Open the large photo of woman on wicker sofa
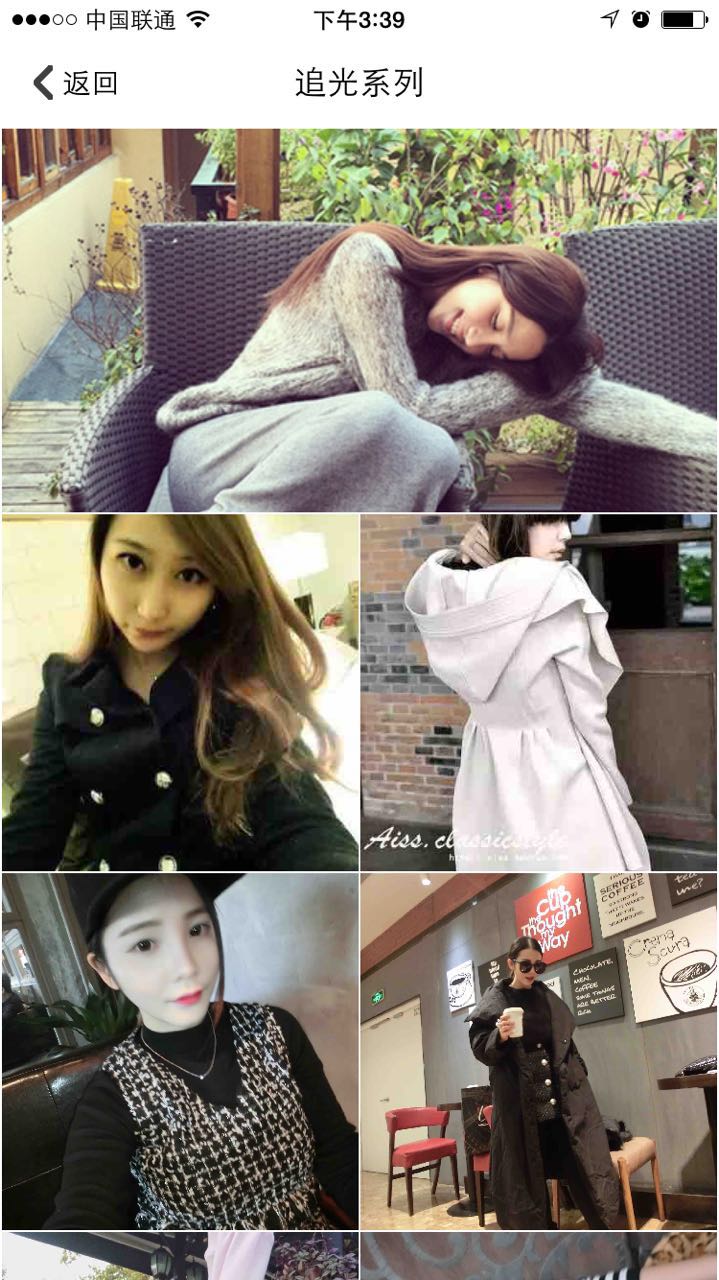The height and width of the screenshot is (1280, 719). (x=359, y=320)
